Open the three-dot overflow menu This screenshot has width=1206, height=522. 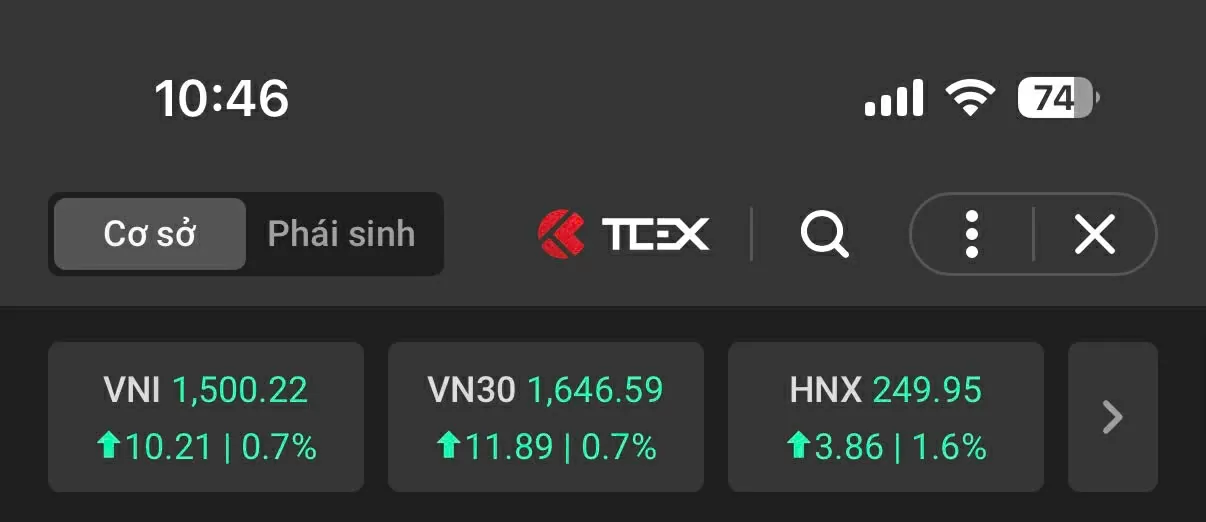tap(971, 234)
